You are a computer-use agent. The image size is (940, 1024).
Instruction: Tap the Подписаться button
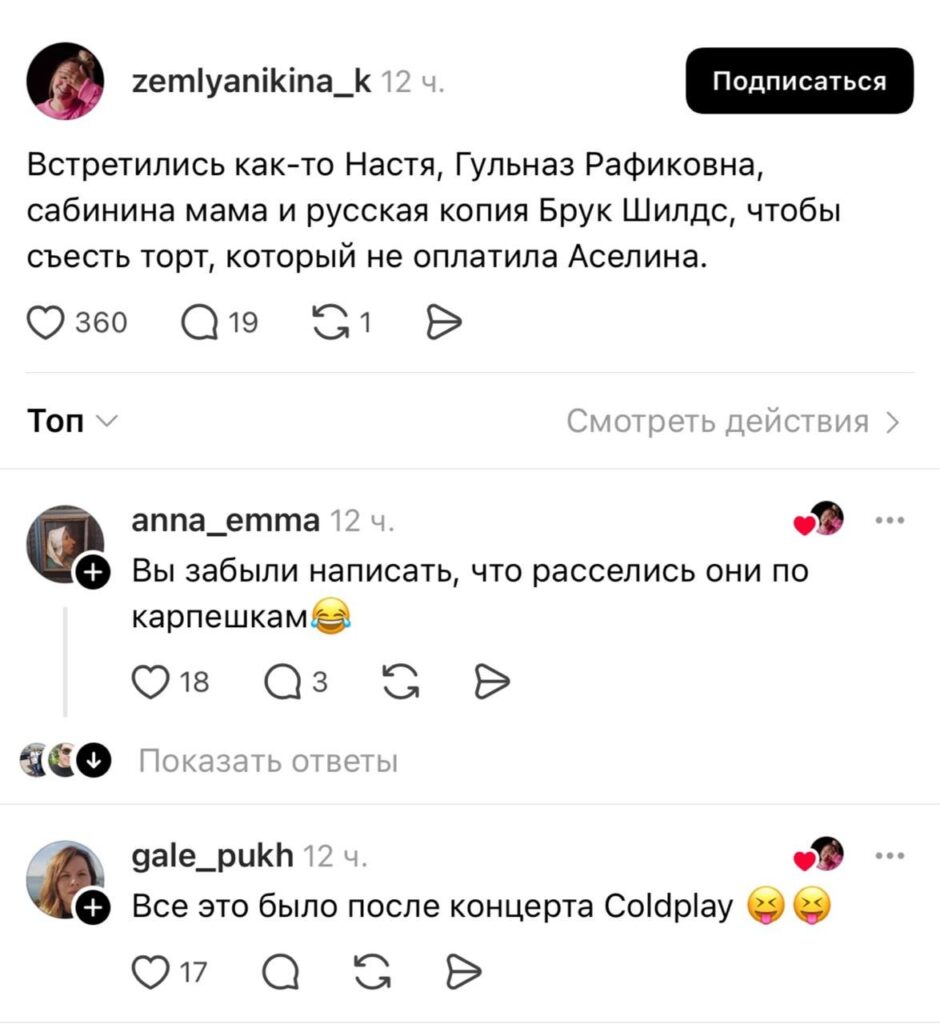(x=799, y=81)
